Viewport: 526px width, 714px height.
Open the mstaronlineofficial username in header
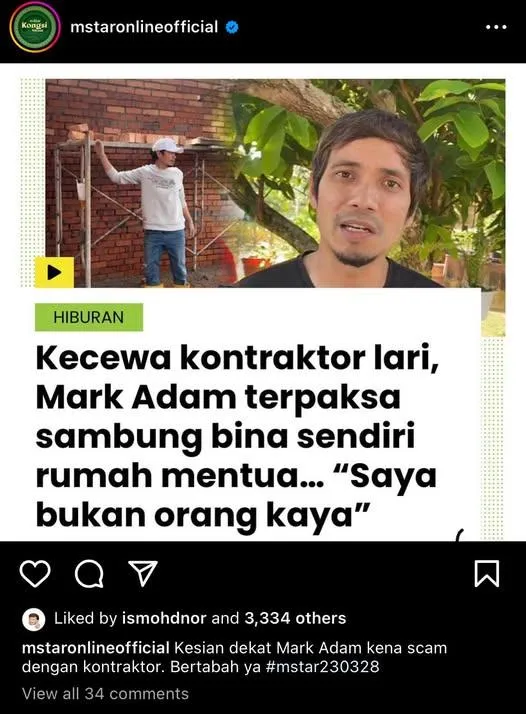(x=144, y=27)
